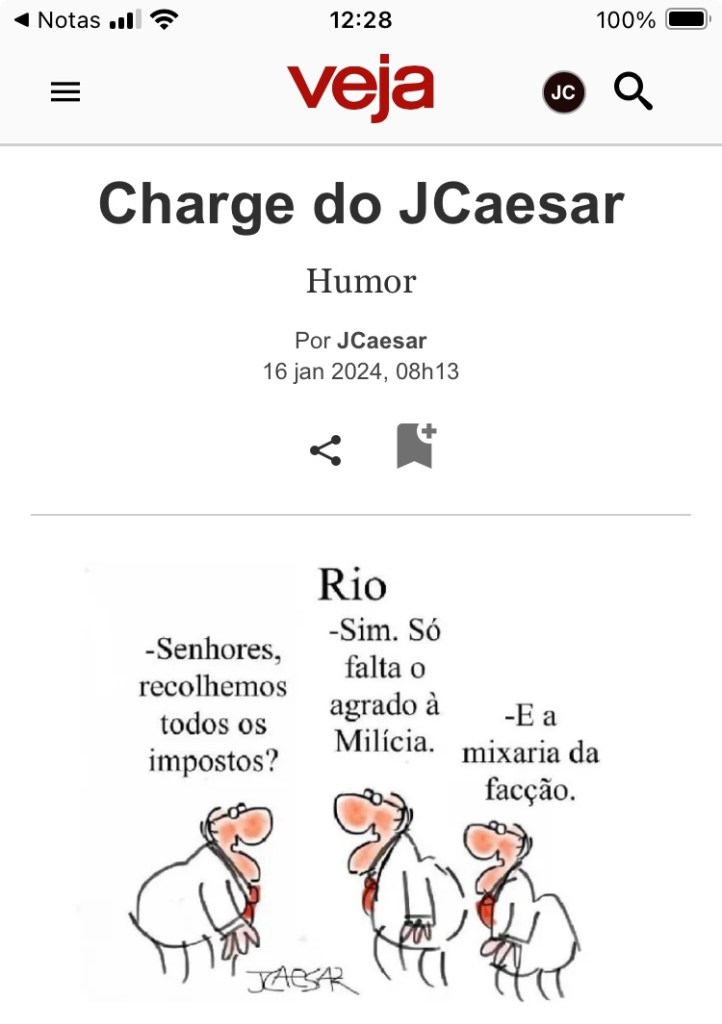Open the search magnifier
This screenshot has height=1024, width=722.
(633, 92)
